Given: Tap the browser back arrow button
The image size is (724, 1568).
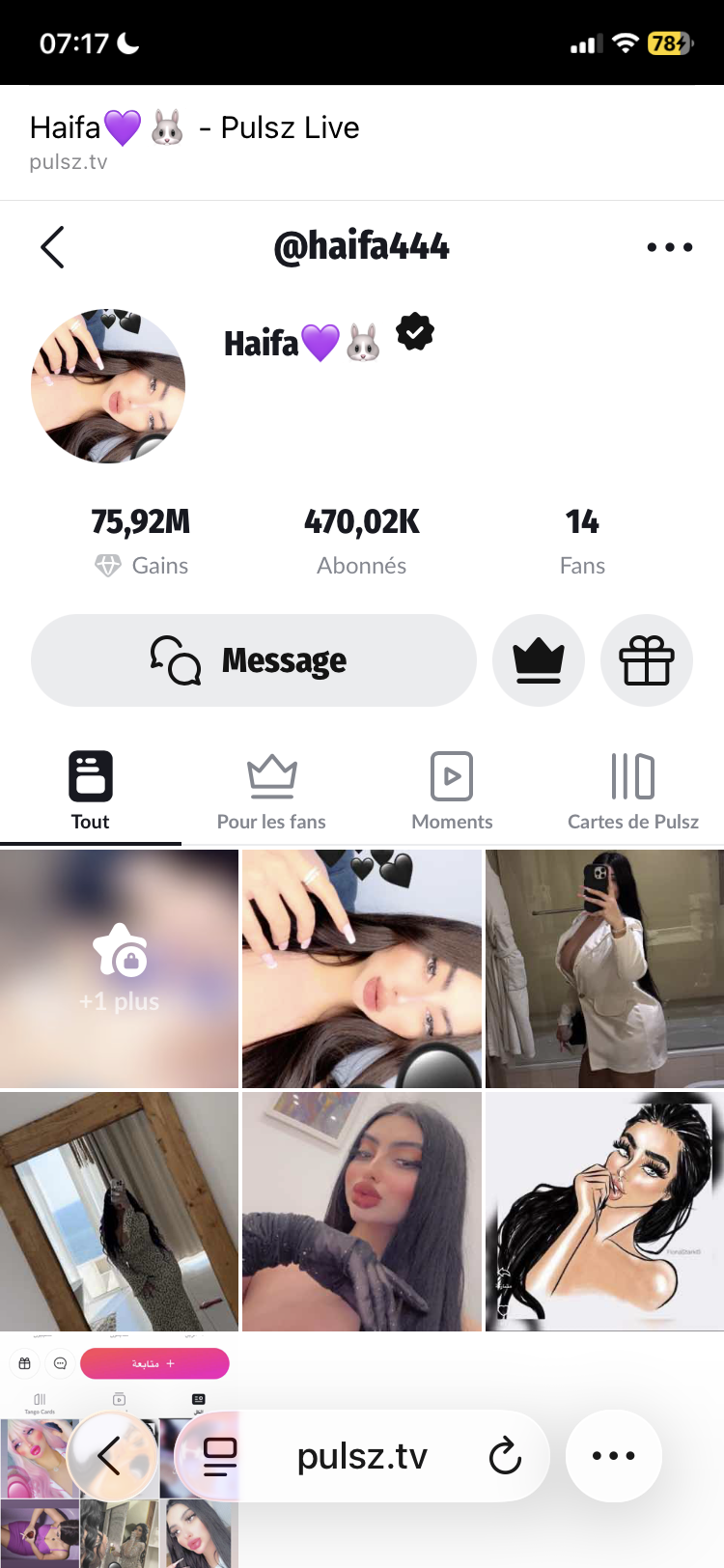Looking at the screenshot, I should [x=110, y=1455].
